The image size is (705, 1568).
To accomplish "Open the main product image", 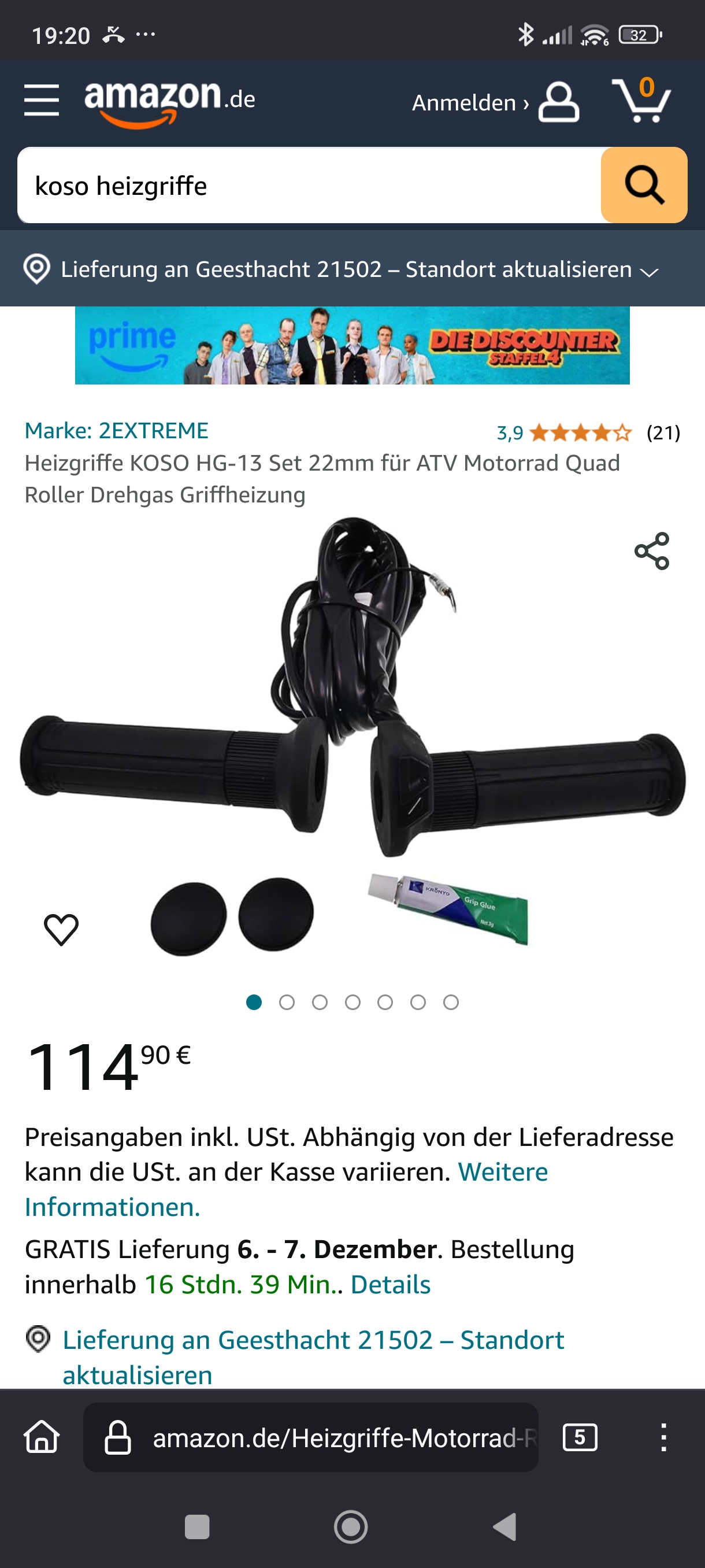I will (352, 730).
